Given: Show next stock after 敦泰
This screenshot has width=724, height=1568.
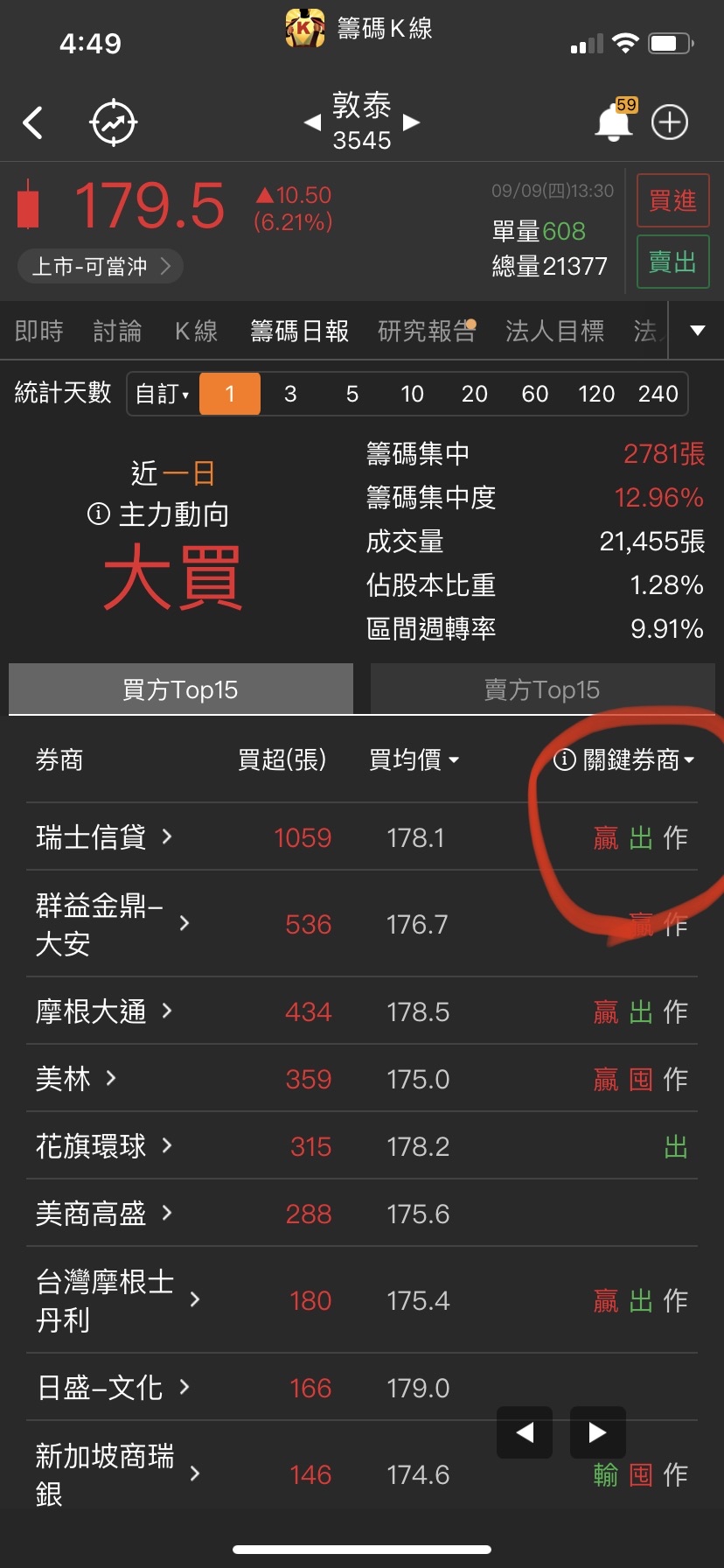Looking at the screenshot, I should pos(412,122).
